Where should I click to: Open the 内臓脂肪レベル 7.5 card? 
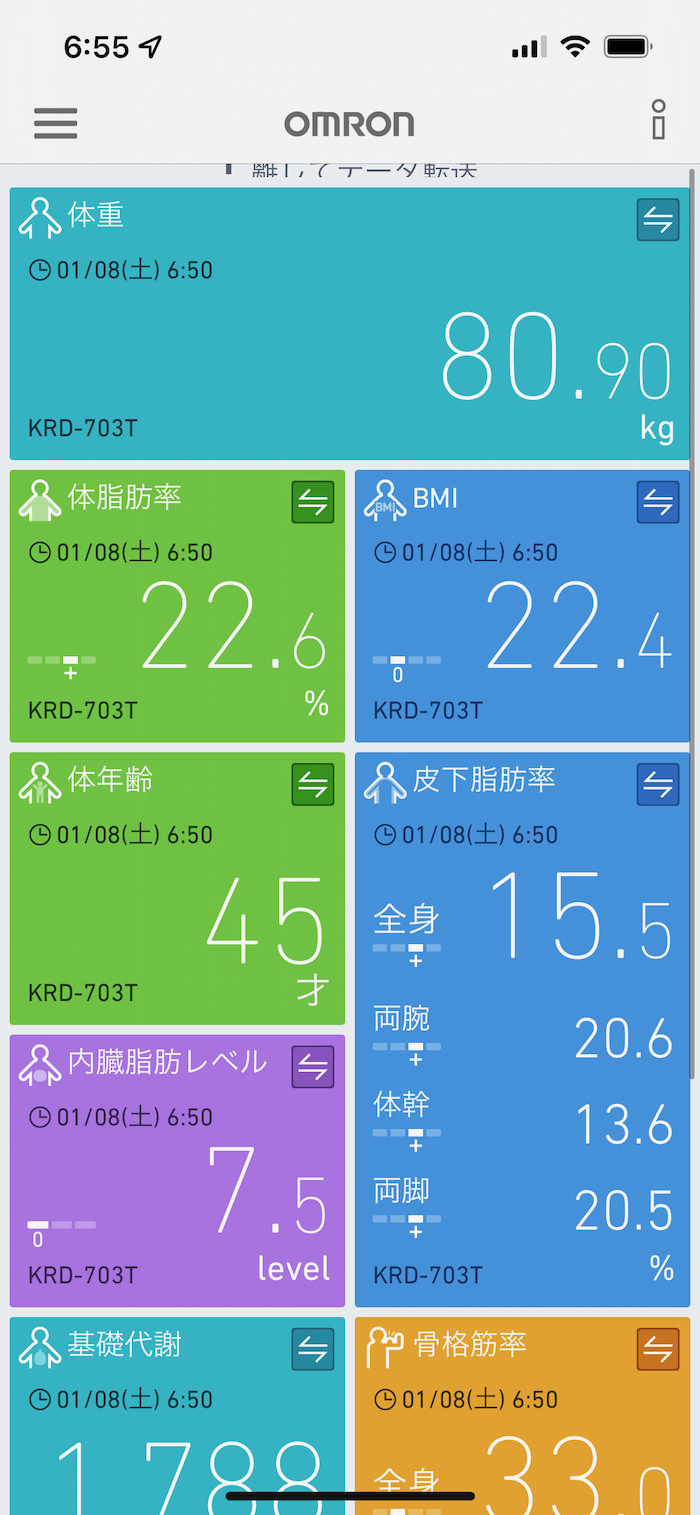[177, 1190]
